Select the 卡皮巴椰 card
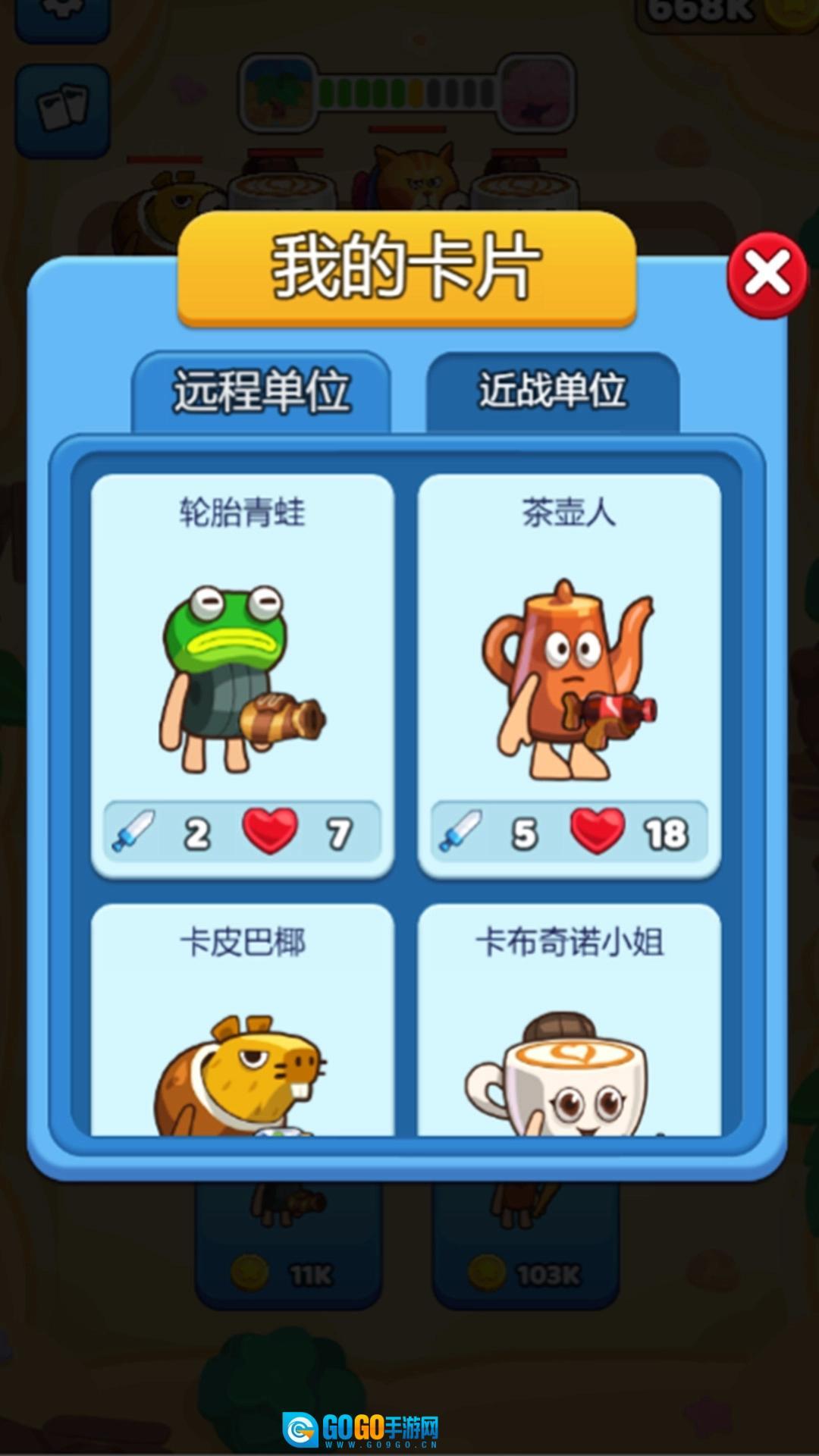The height and width of the screenshot is (1456, 819). 243,1024
